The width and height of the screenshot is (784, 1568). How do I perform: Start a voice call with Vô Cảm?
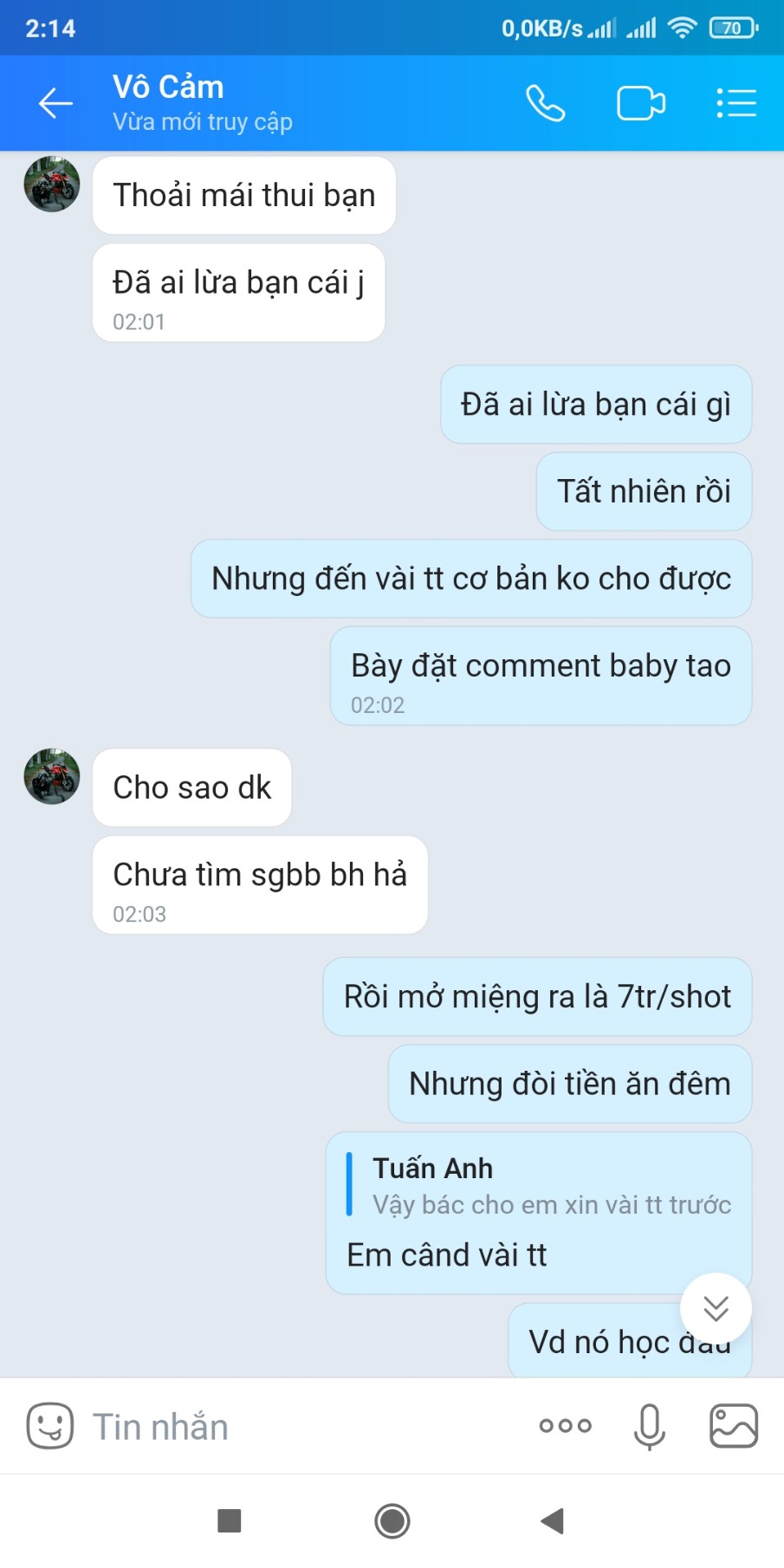click(545, 103)
